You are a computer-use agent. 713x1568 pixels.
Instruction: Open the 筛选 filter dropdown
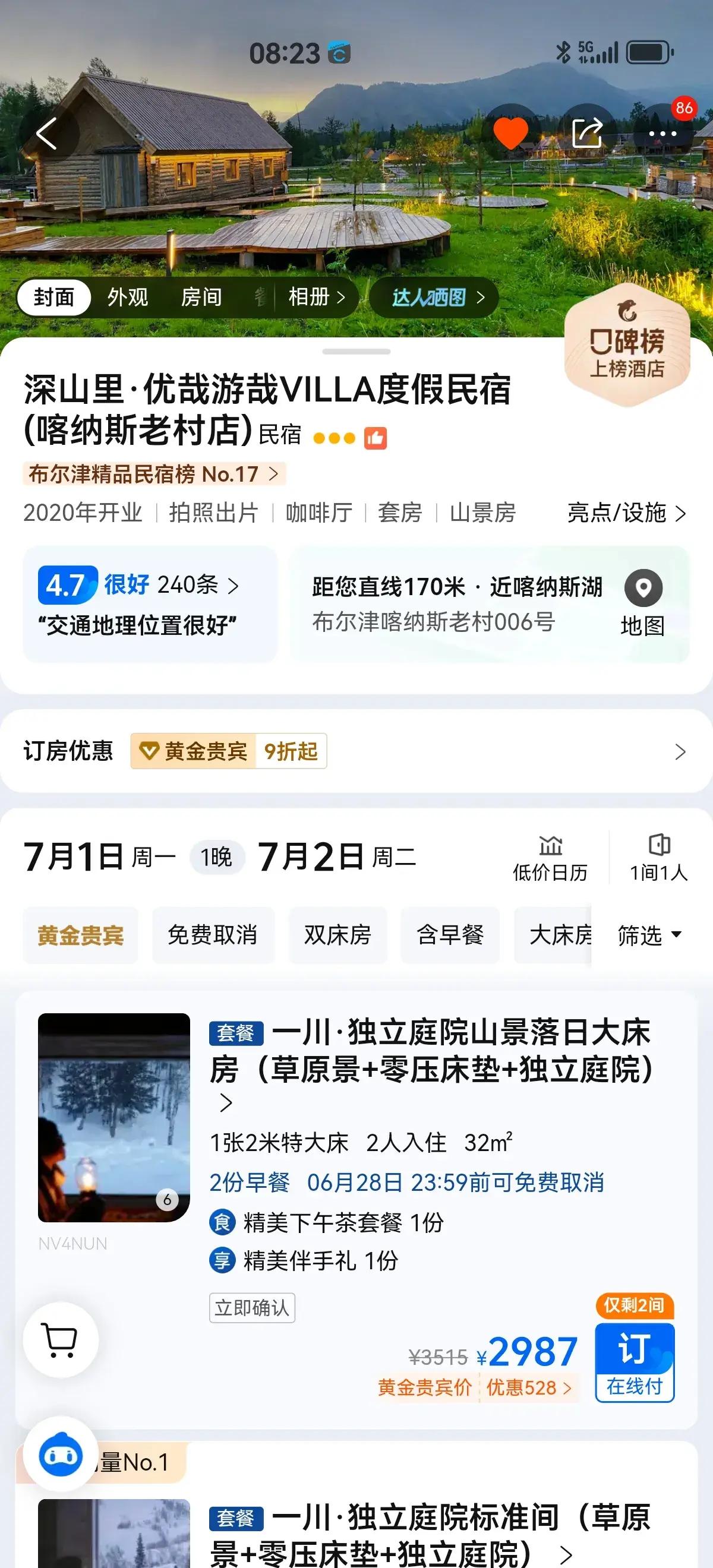649,935
